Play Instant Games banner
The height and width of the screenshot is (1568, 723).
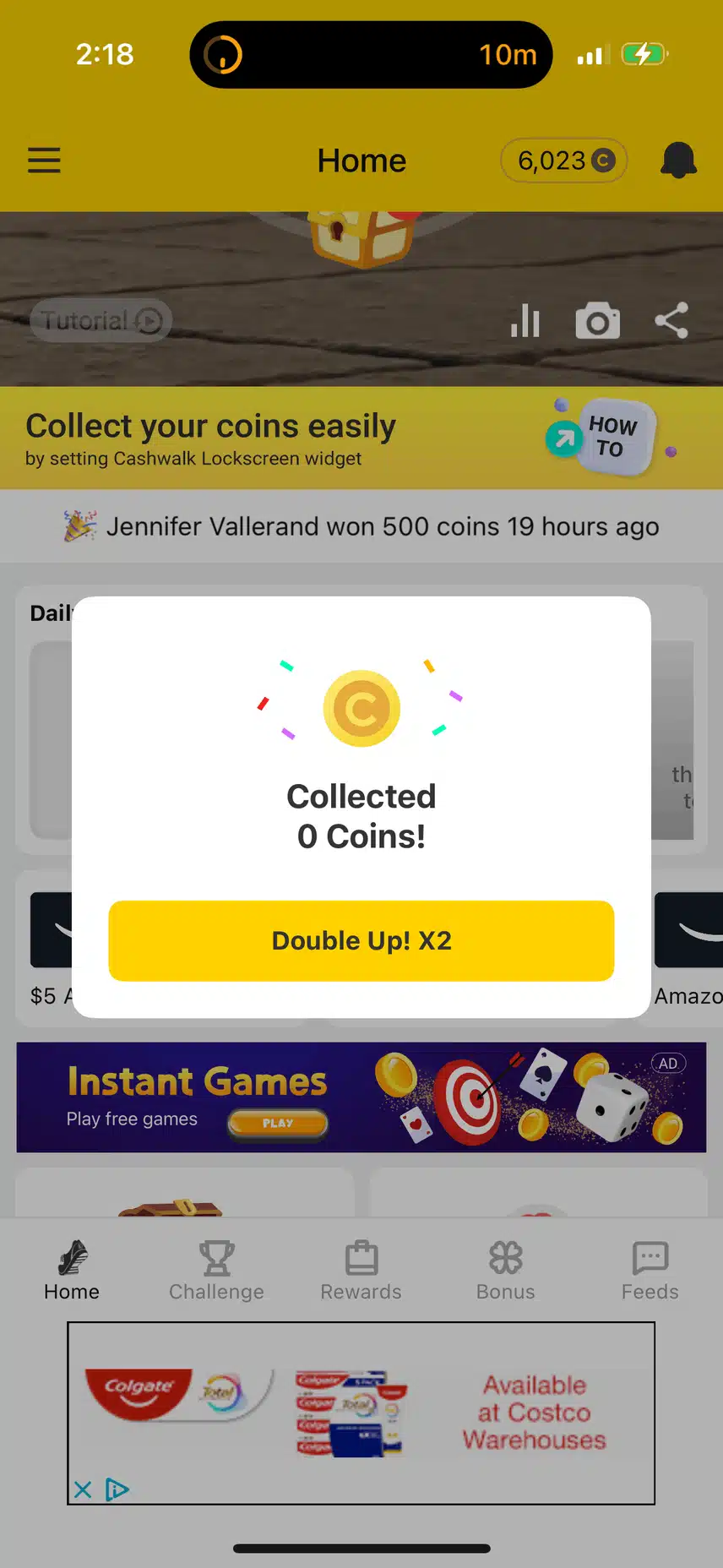click(x=277, y=1123)
